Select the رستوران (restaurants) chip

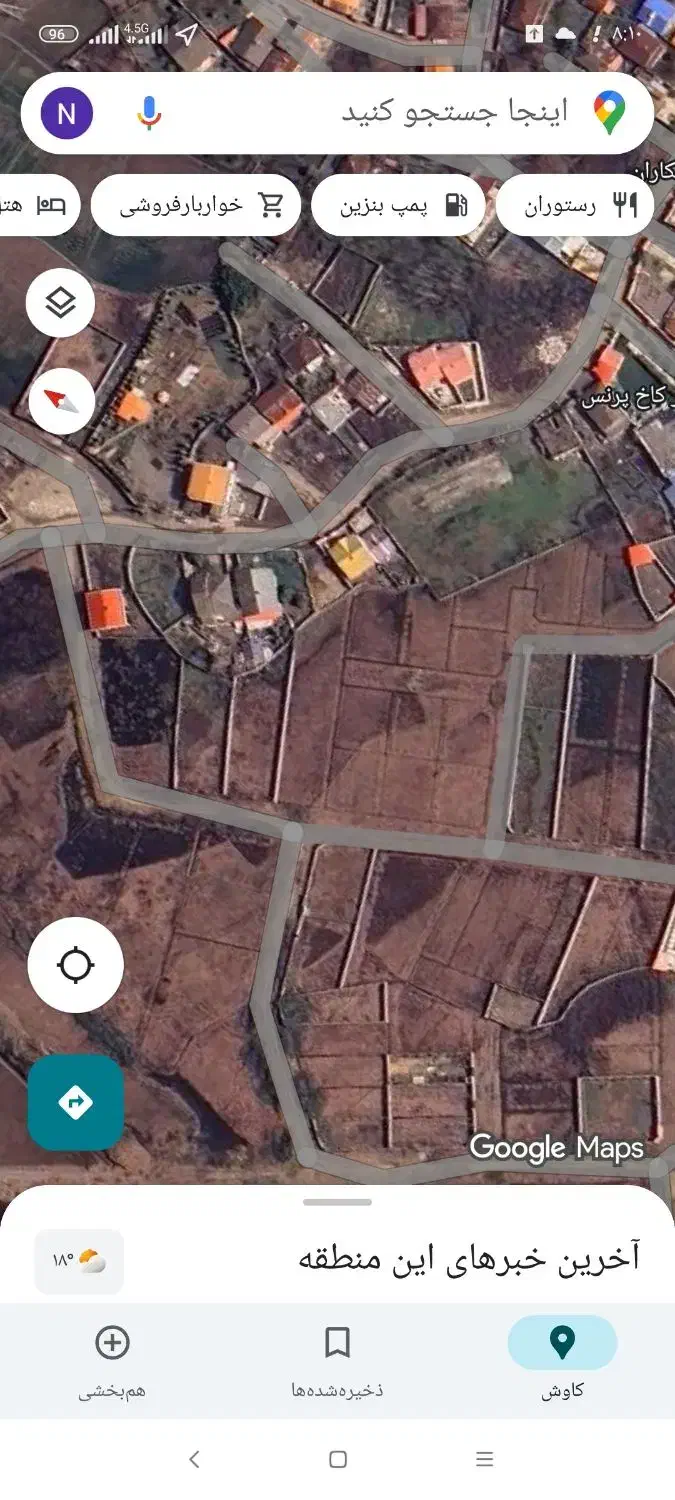pyautogui.click(x=575, y=206)
